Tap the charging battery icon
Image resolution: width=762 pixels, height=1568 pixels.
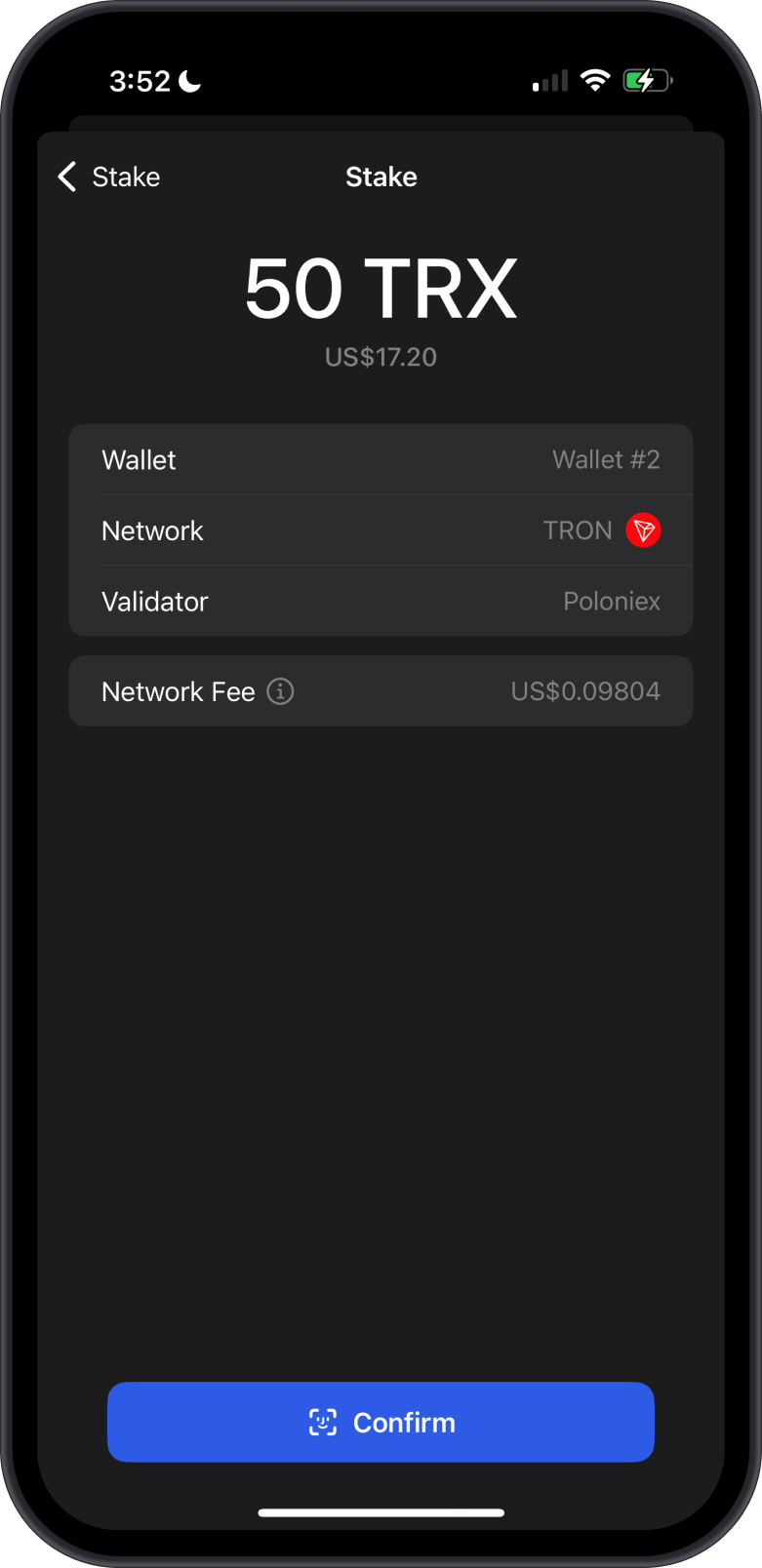click(647, 80)
